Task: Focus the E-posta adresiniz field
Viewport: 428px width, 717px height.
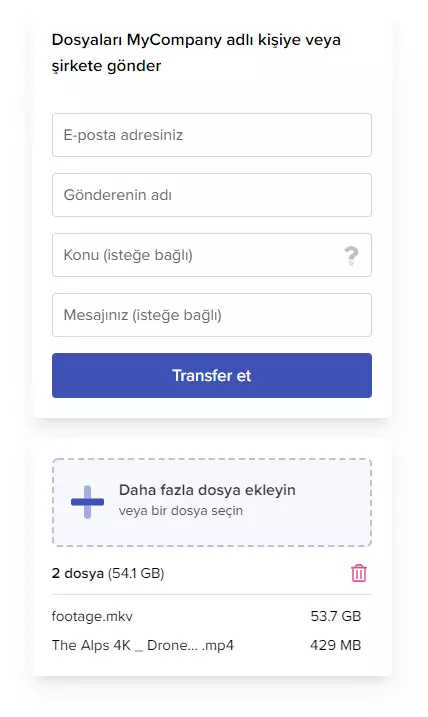Action: point(212,135)
